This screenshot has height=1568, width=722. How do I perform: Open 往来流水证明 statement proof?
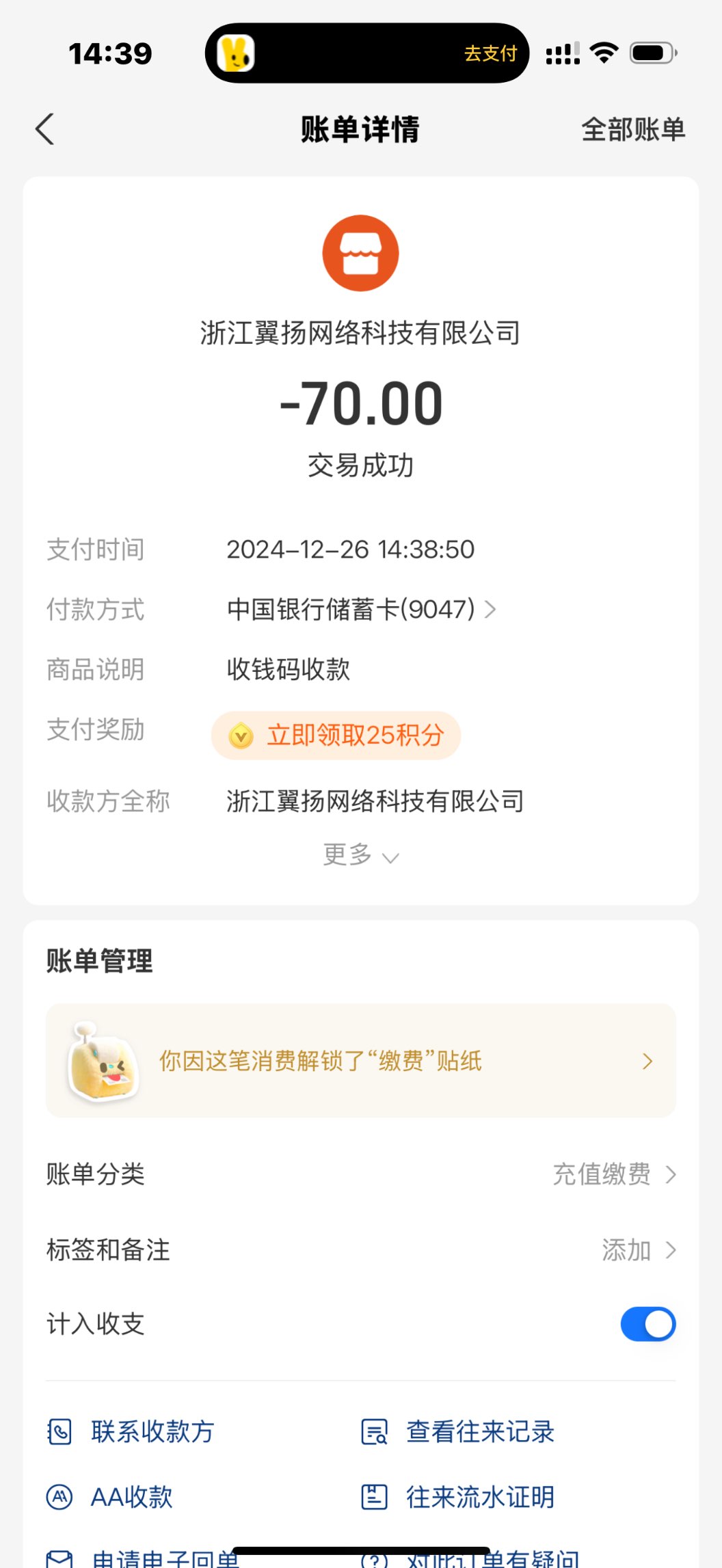click(458, 1497)
